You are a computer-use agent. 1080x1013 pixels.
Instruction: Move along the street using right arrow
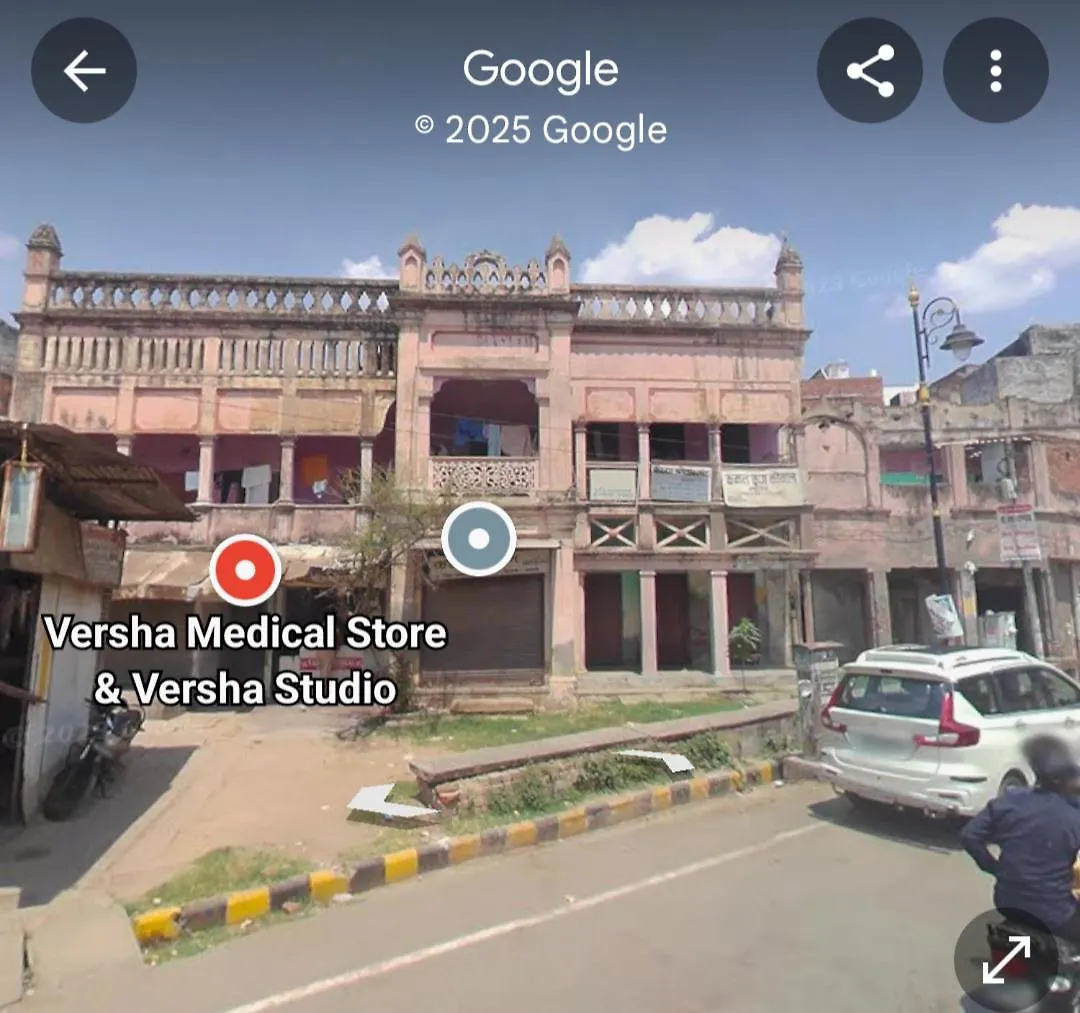pos(660,760)
